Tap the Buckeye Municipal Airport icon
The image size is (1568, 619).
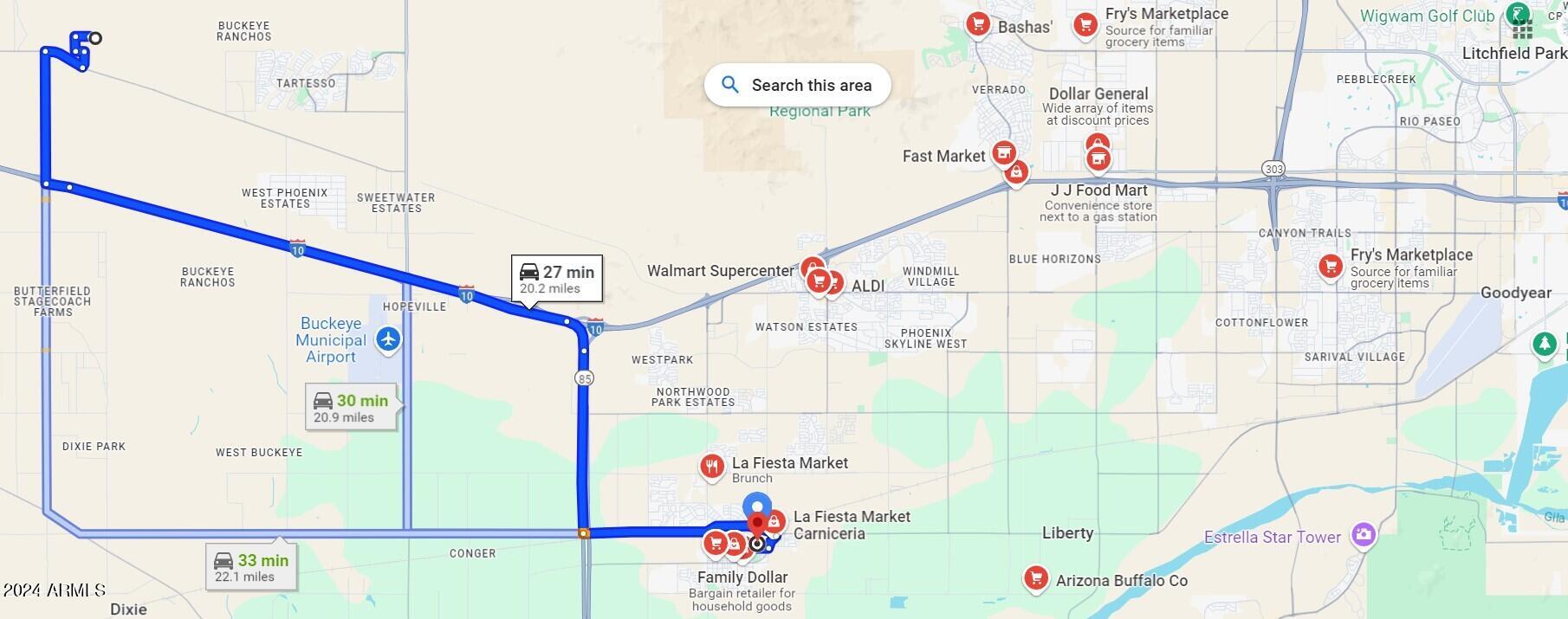click(388, 339)
